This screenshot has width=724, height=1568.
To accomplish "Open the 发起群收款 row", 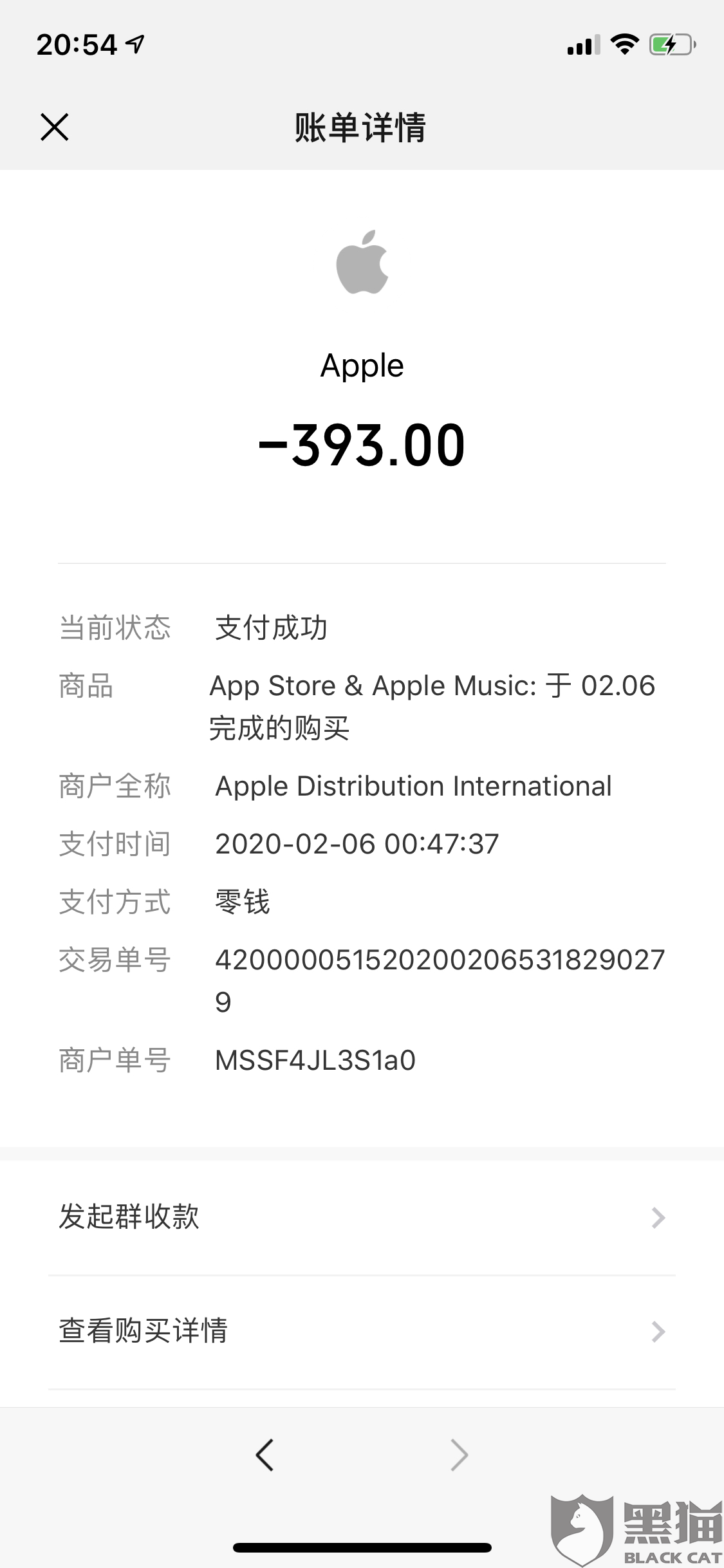I will click(362, 1217).
